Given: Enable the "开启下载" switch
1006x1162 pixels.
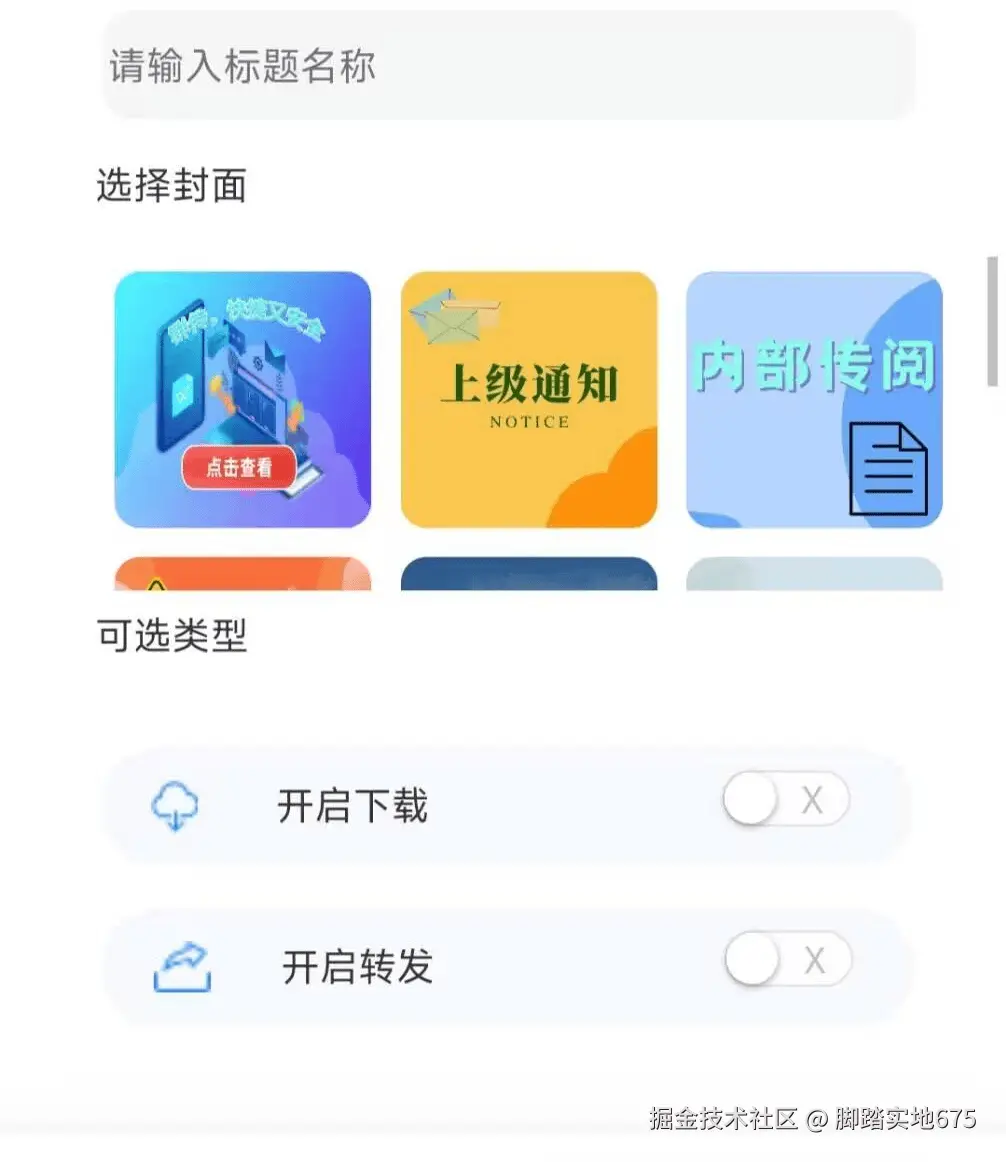Looking at the screenshot, I should [x=786, y=801].
